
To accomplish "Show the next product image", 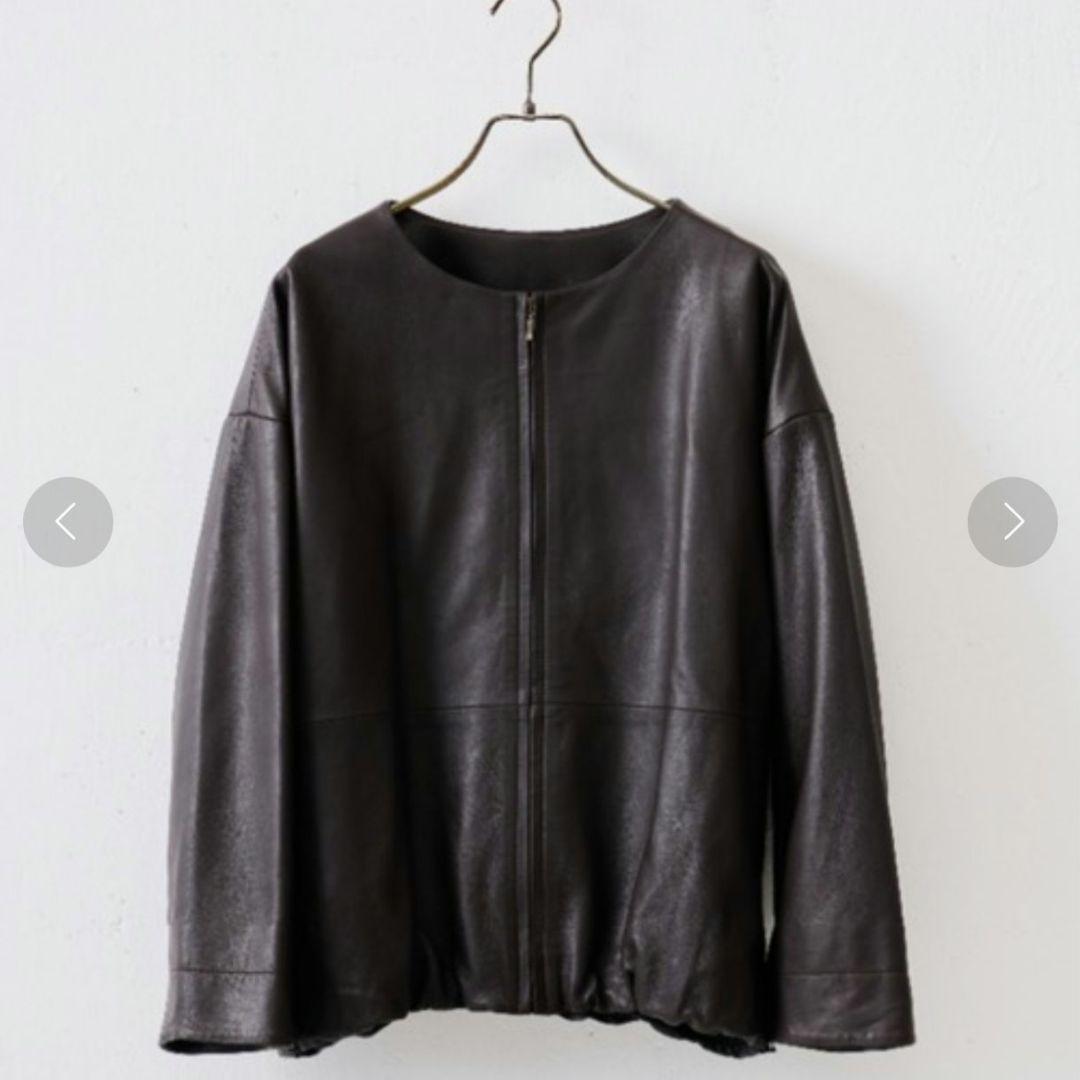I will click(x=1012, y=522).
